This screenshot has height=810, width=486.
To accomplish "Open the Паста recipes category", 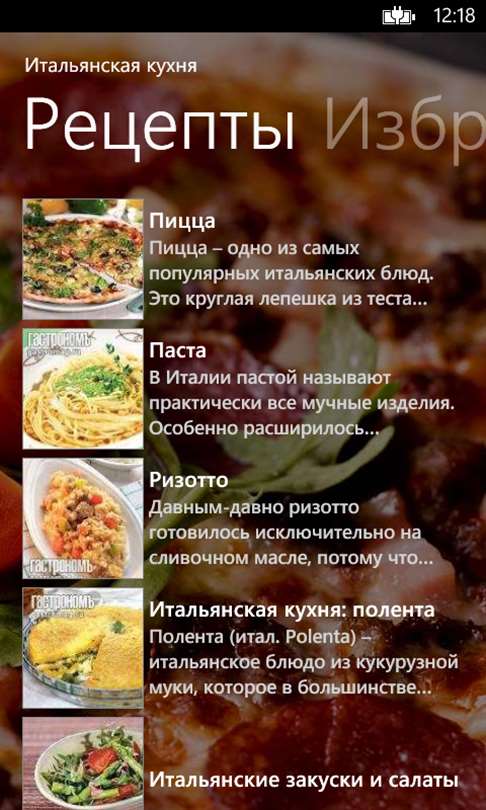I will pyautogui.click(x=243, y=389).
